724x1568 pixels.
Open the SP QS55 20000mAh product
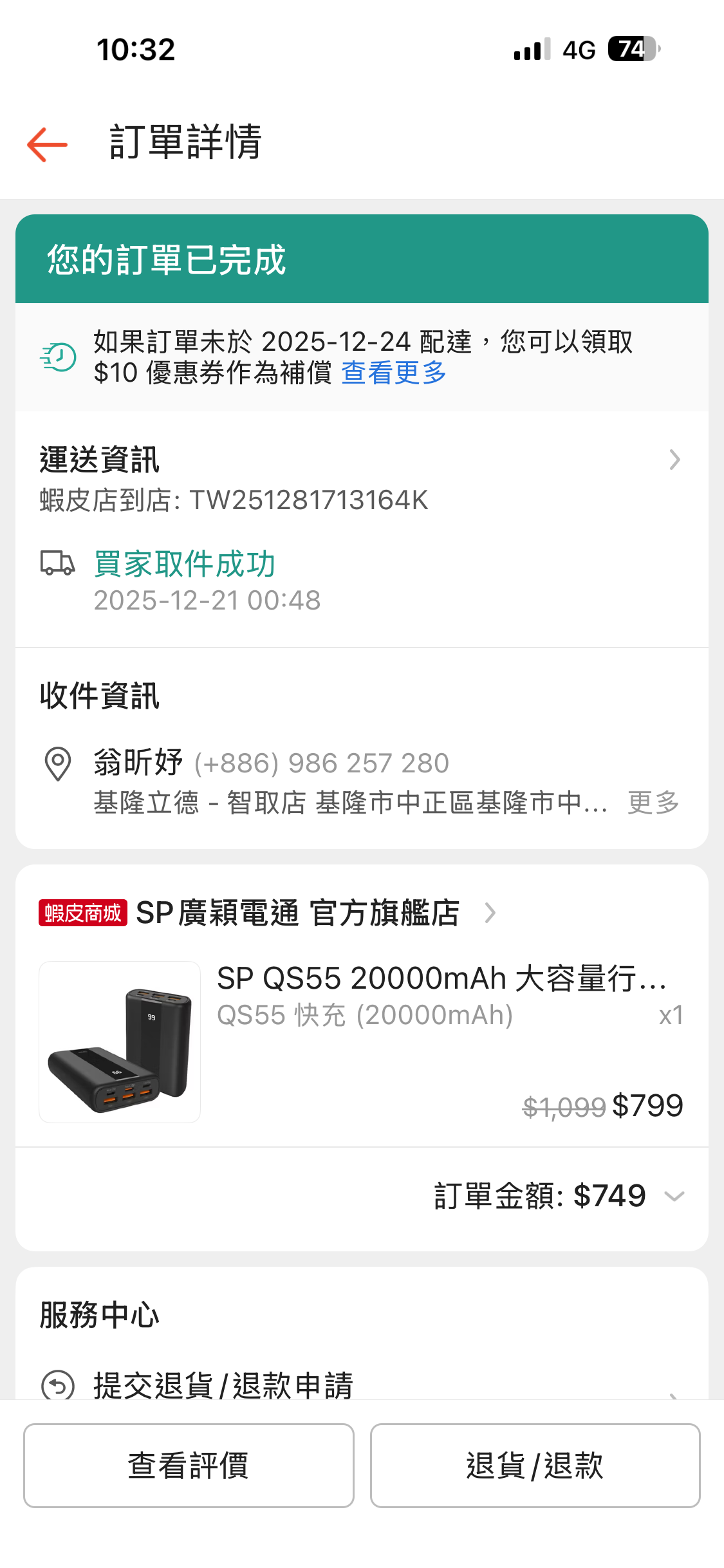tap(440, 979)
